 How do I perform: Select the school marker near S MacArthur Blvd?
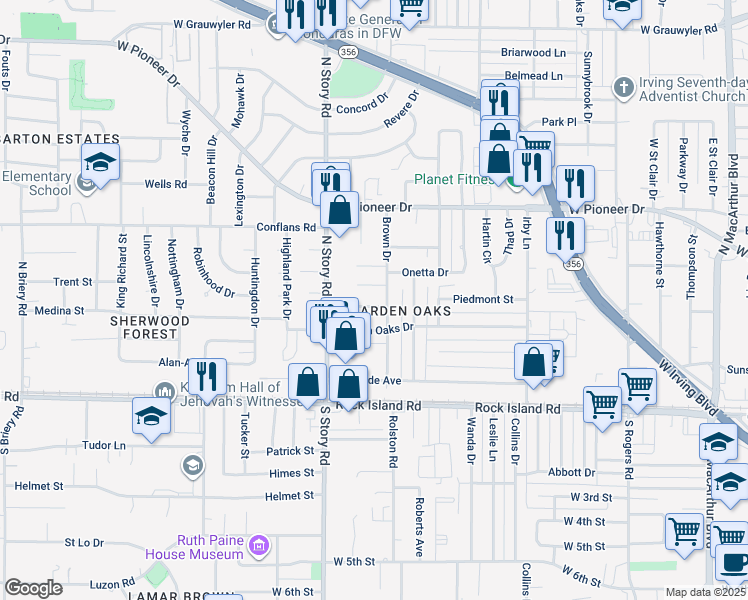(719, 442)
